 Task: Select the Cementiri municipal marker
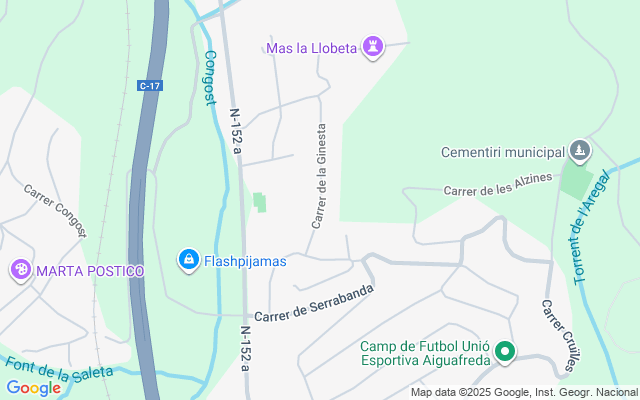(x=580, y=152)
